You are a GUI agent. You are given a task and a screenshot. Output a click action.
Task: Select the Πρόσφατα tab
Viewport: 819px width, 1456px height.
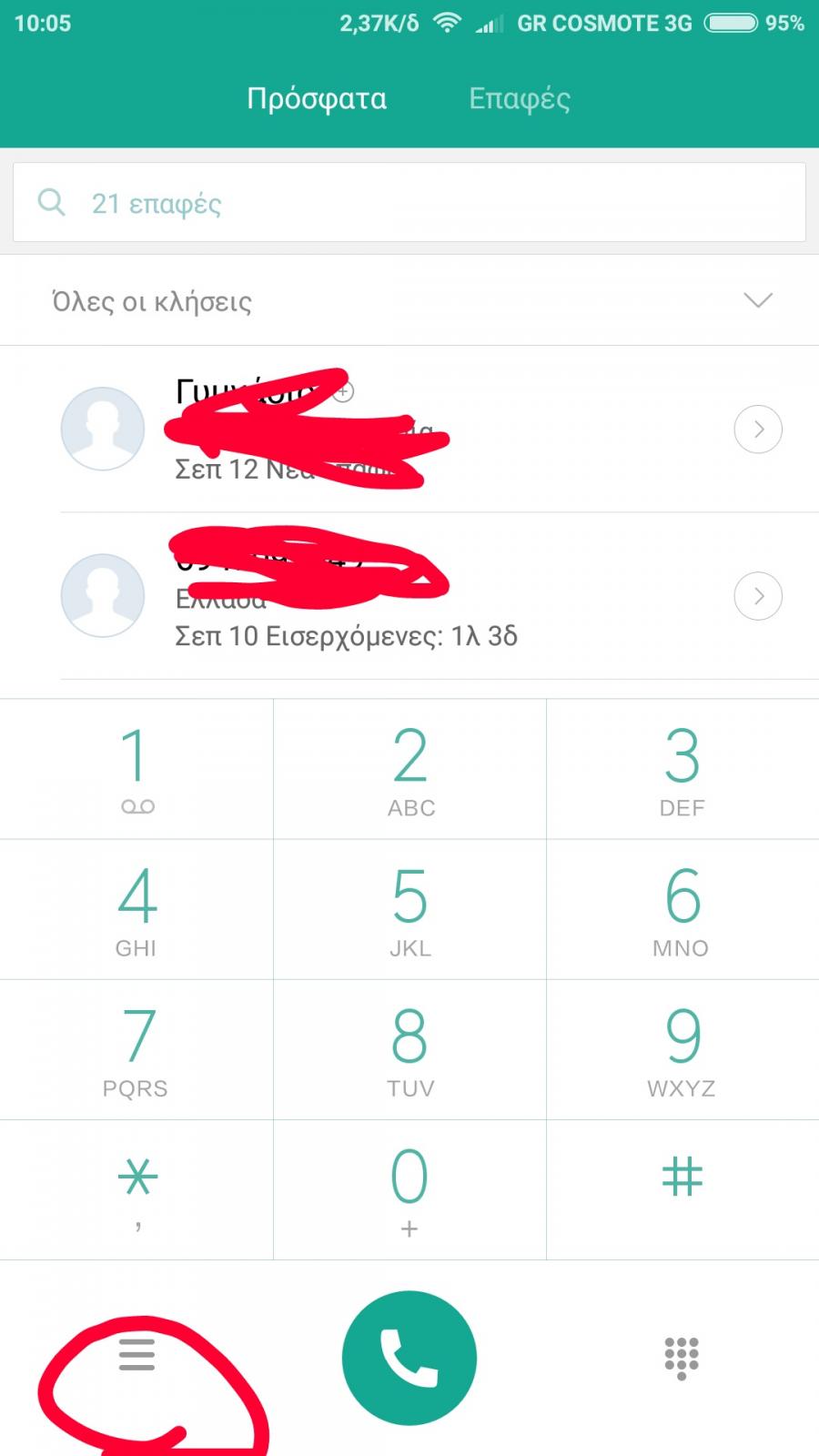tap(317, 98)
